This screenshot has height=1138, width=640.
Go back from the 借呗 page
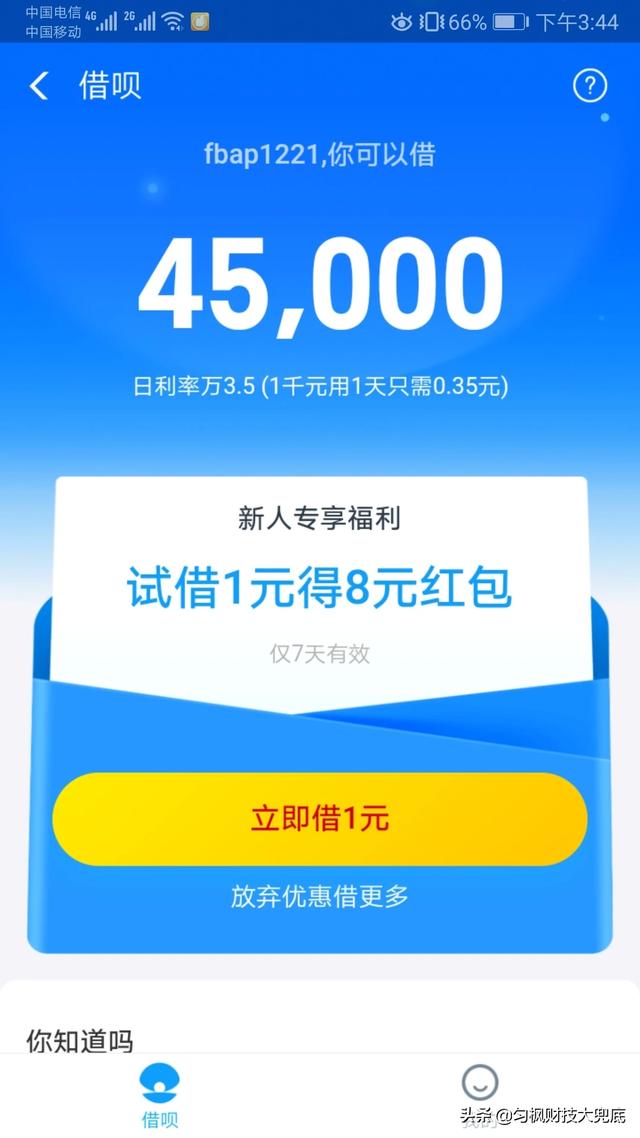coord(39,86)
